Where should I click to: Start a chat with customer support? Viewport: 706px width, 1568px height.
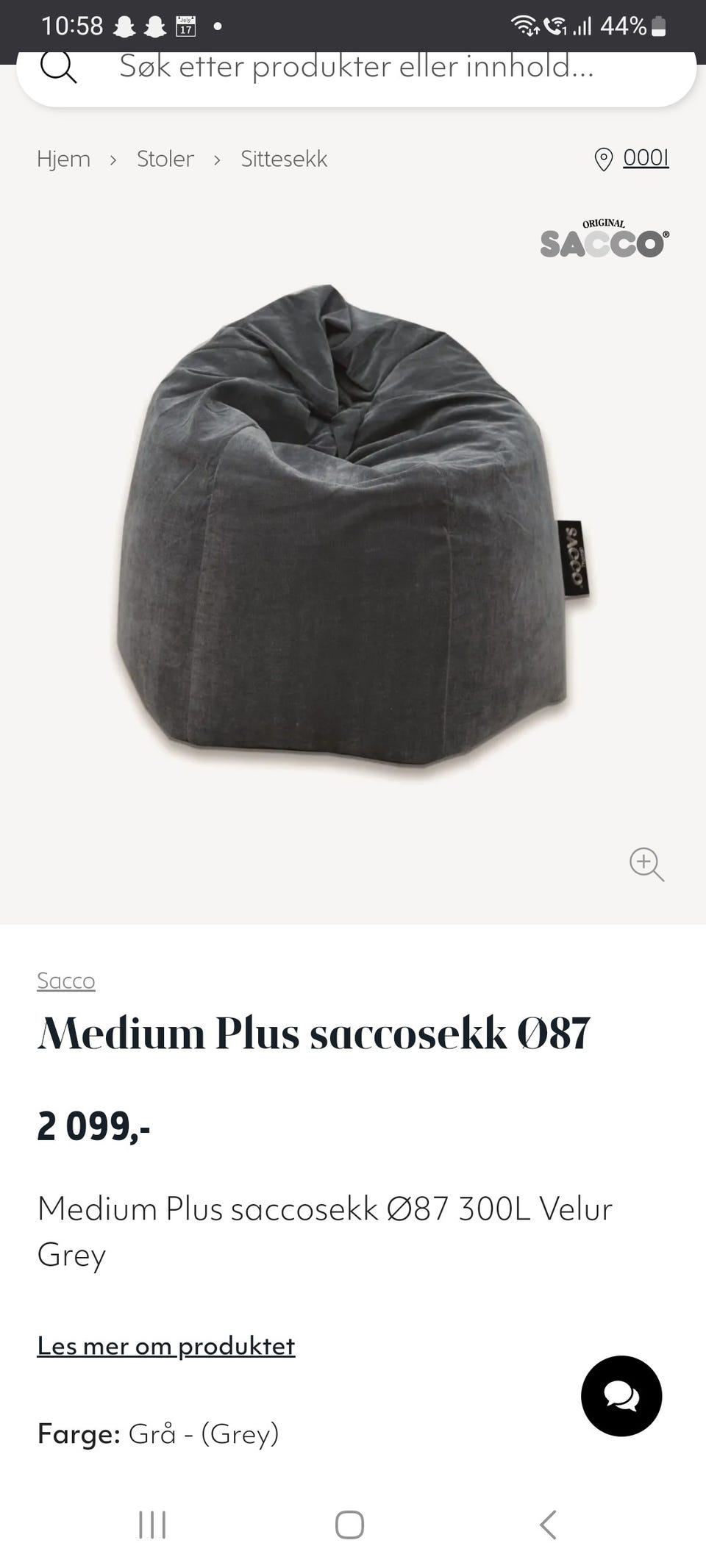(x=621, y=1396)
